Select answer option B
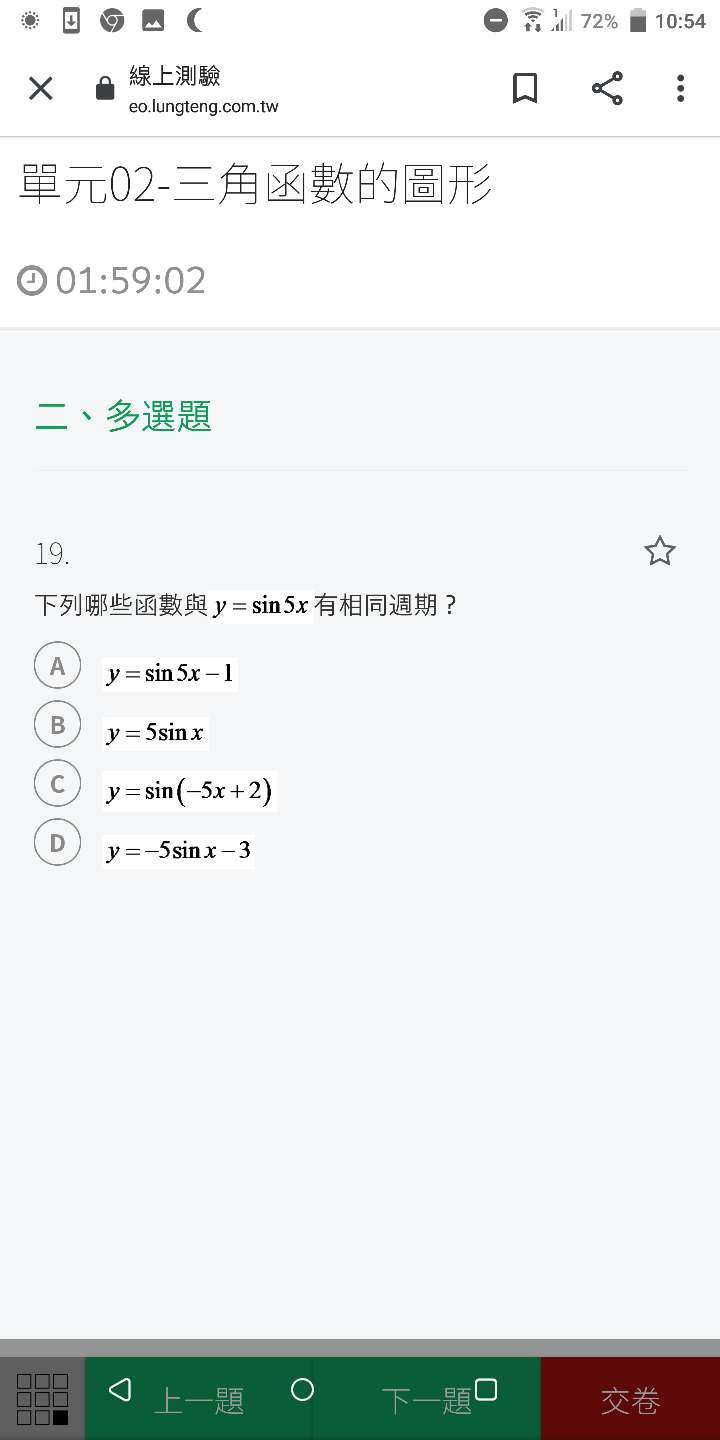This screenshot has height=1440, width=720. [57, 725]
